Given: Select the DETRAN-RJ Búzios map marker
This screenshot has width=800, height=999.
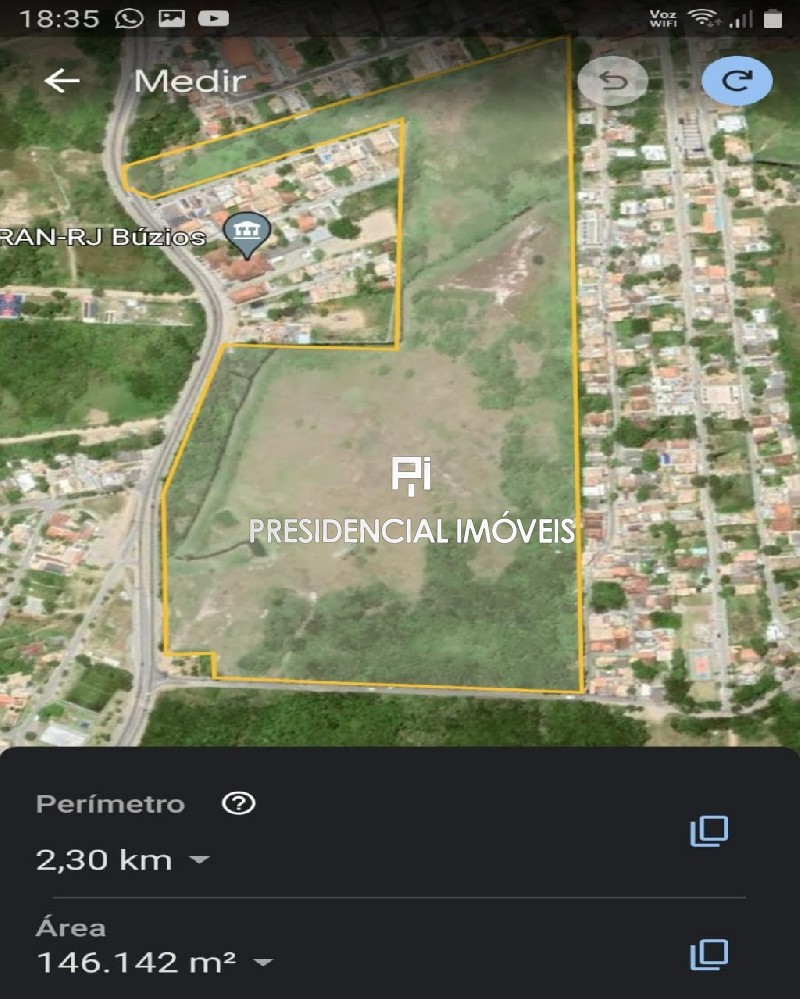Looking at the screenshot, I should tap(245, 234).
